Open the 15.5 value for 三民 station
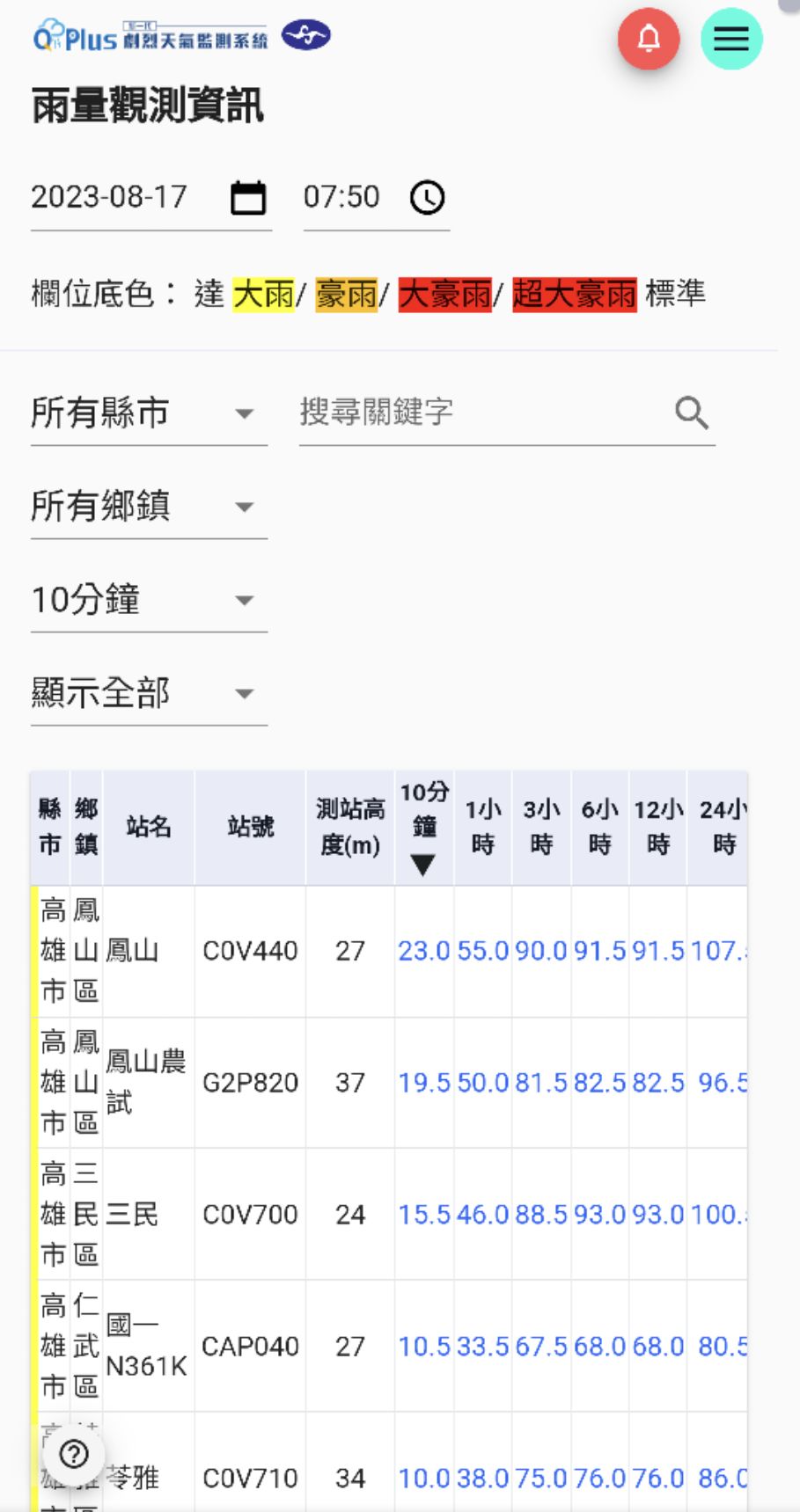Screen dimensions: 800x1512 tap(423, 1215)
